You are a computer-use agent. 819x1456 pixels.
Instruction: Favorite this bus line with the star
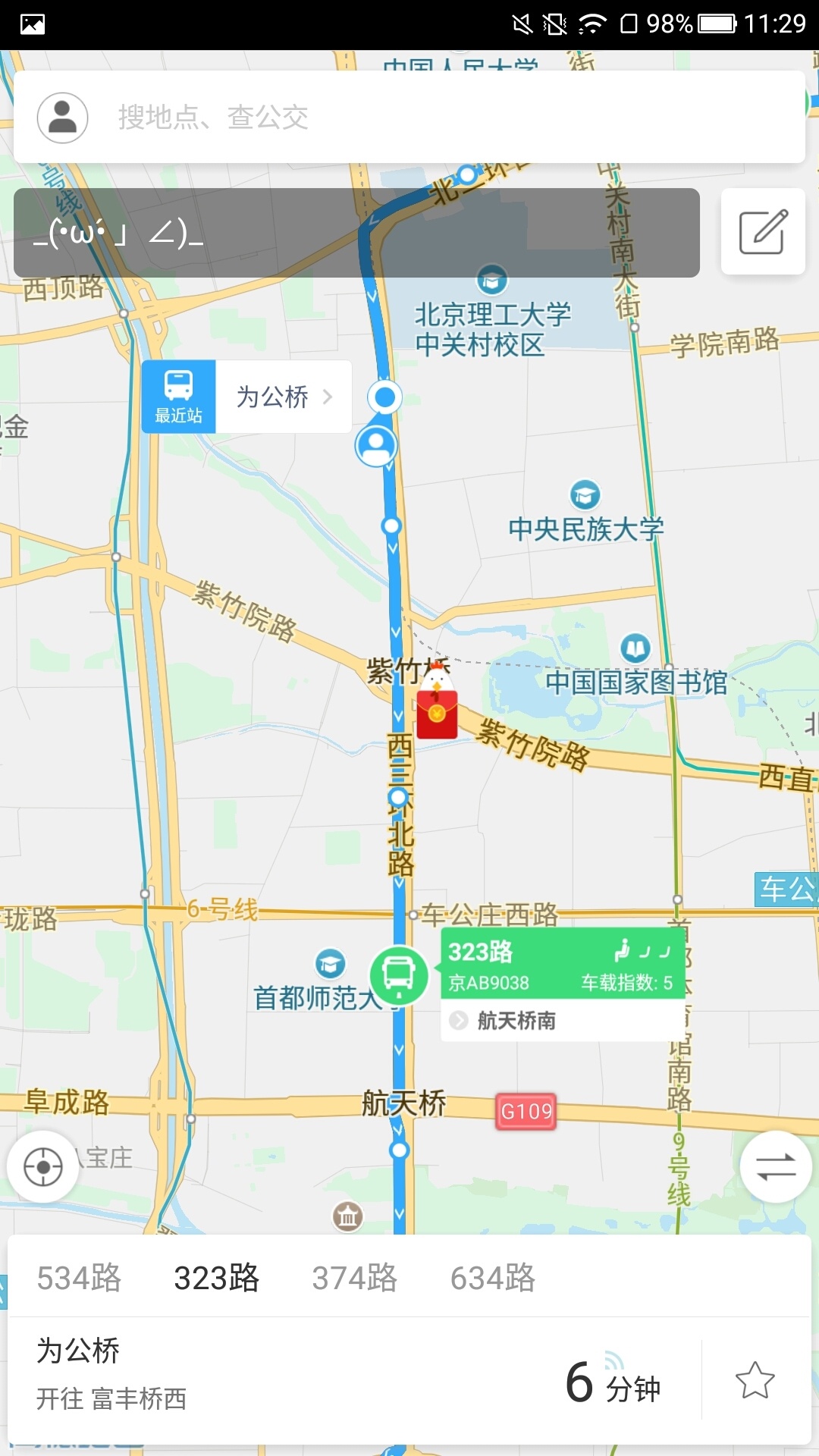[755, 1380]
